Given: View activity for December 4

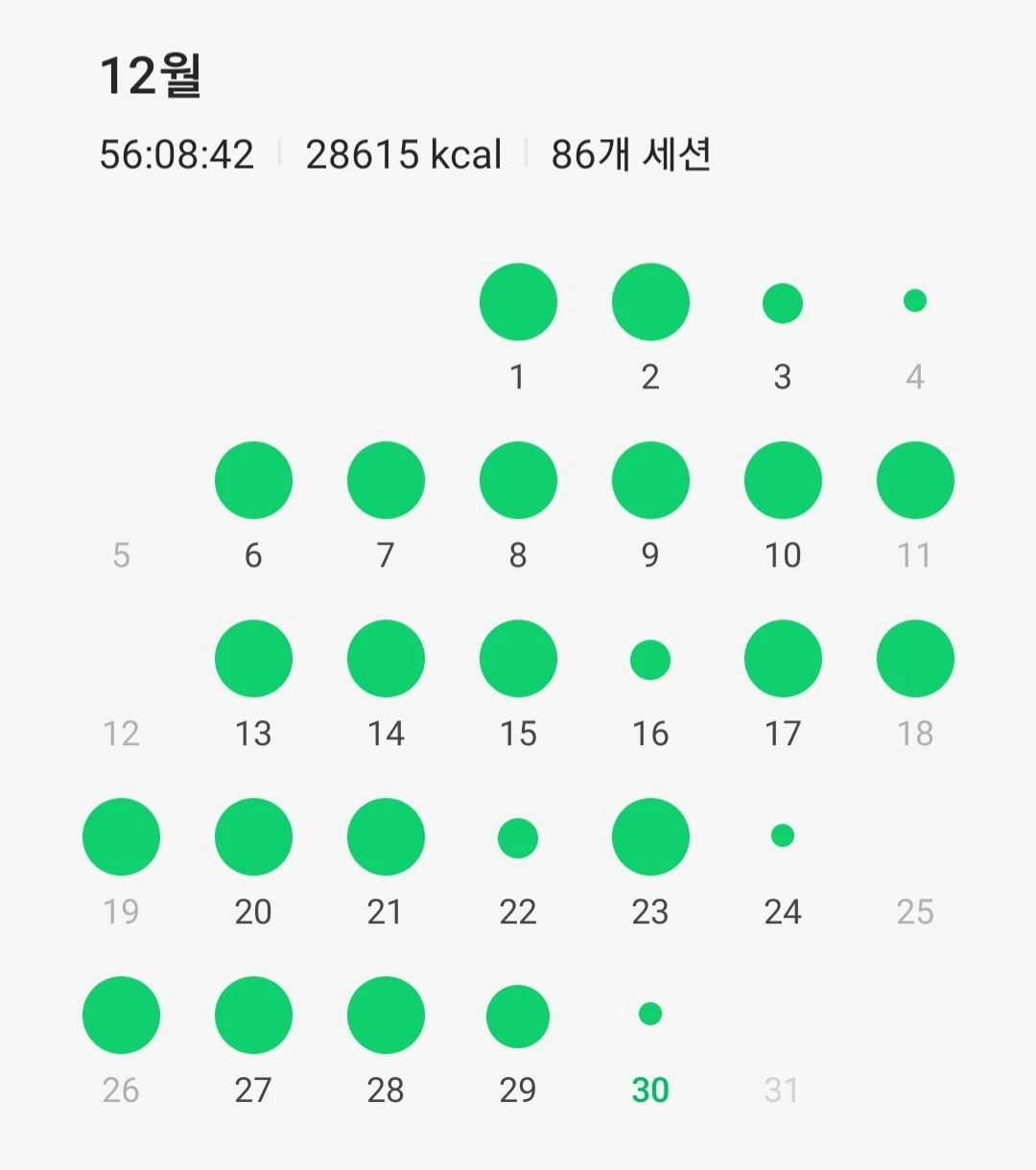Looking at the screenshot, I should pos(915,301).
